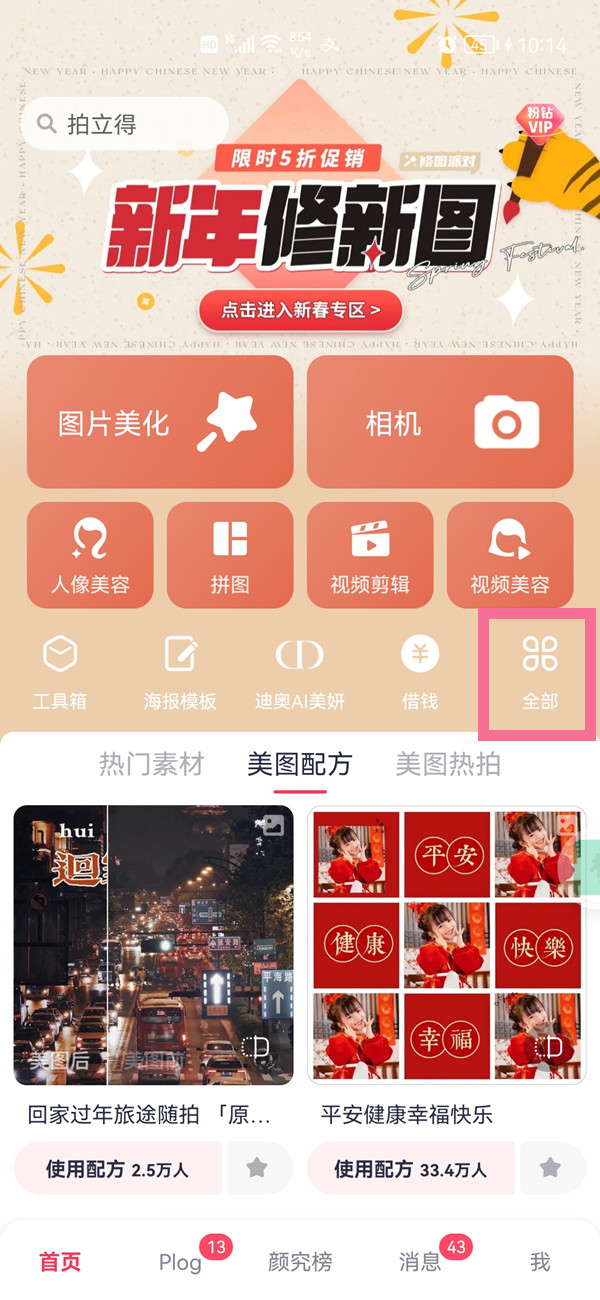
Task: Favorite the 平安健康幸福快乐 recipe star
Action: (x=550, y=1168)
